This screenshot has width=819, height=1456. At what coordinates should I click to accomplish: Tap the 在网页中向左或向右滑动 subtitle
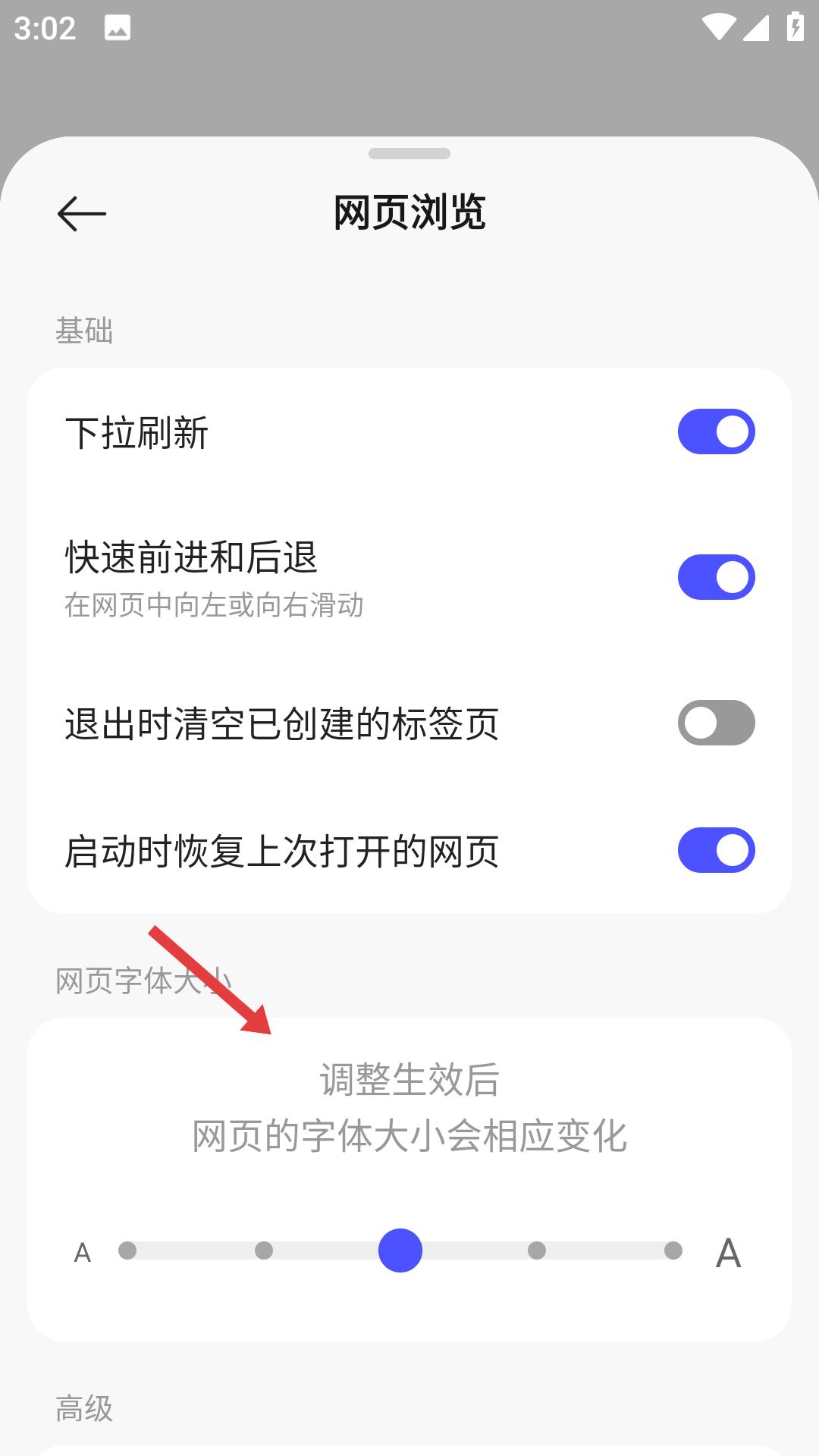tap(215, 606)
